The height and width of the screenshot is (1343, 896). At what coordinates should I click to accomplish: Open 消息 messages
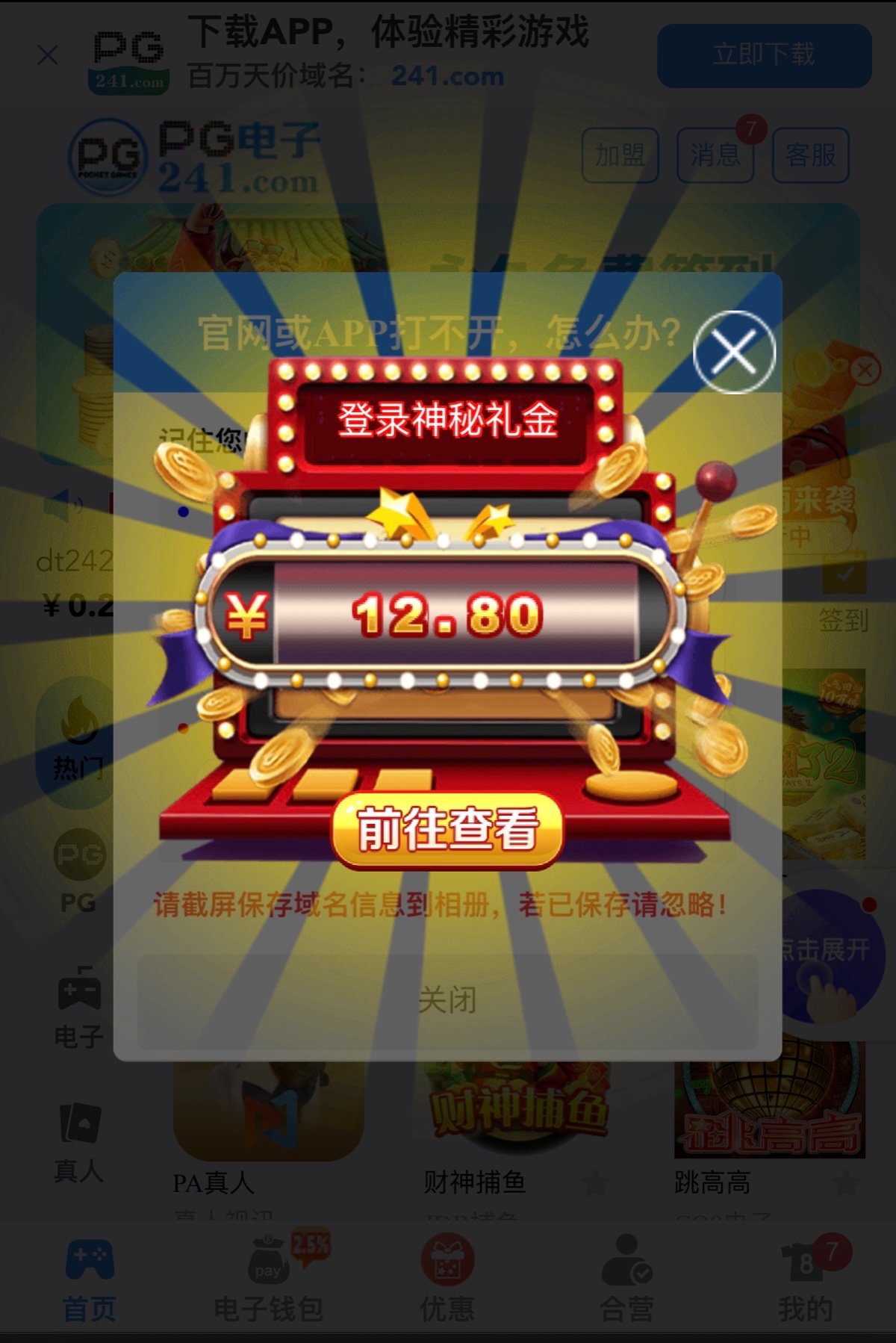point(715,155)
